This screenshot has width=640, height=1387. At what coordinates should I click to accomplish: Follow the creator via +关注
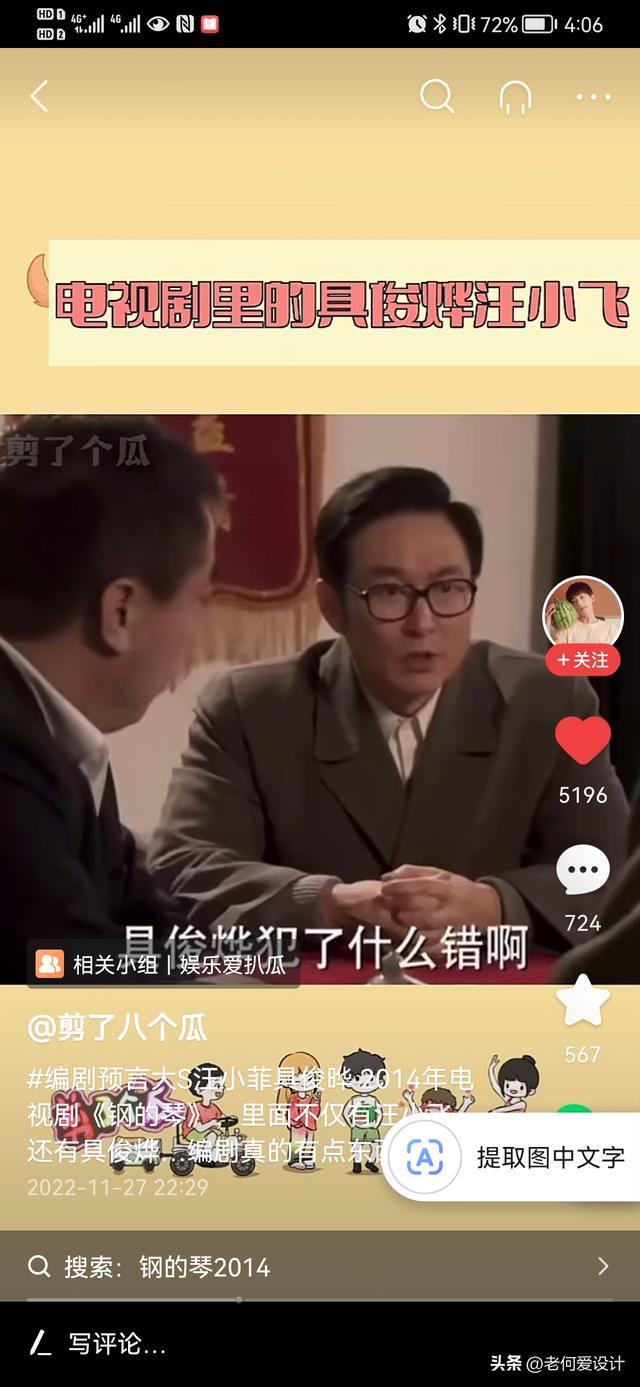pyautogui.click(x=582, y=660)
